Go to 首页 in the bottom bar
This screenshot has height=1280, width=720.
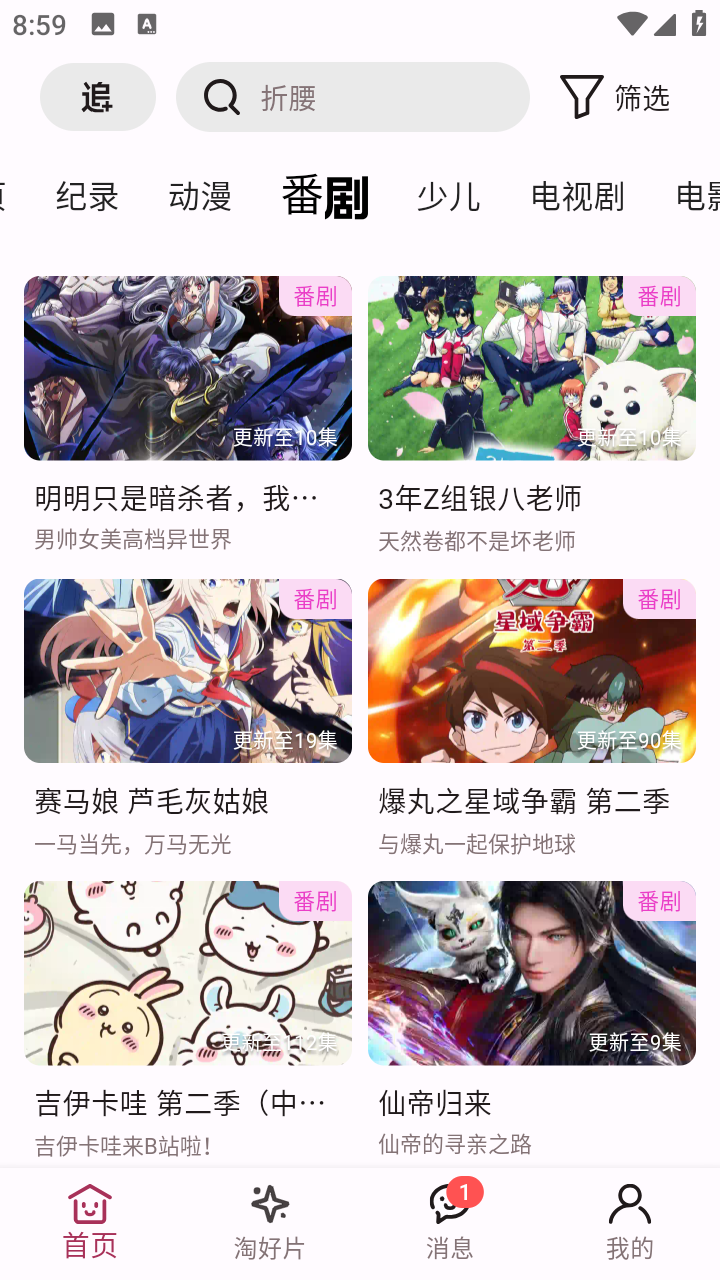pyautogui.click(x=90, y=1222)
